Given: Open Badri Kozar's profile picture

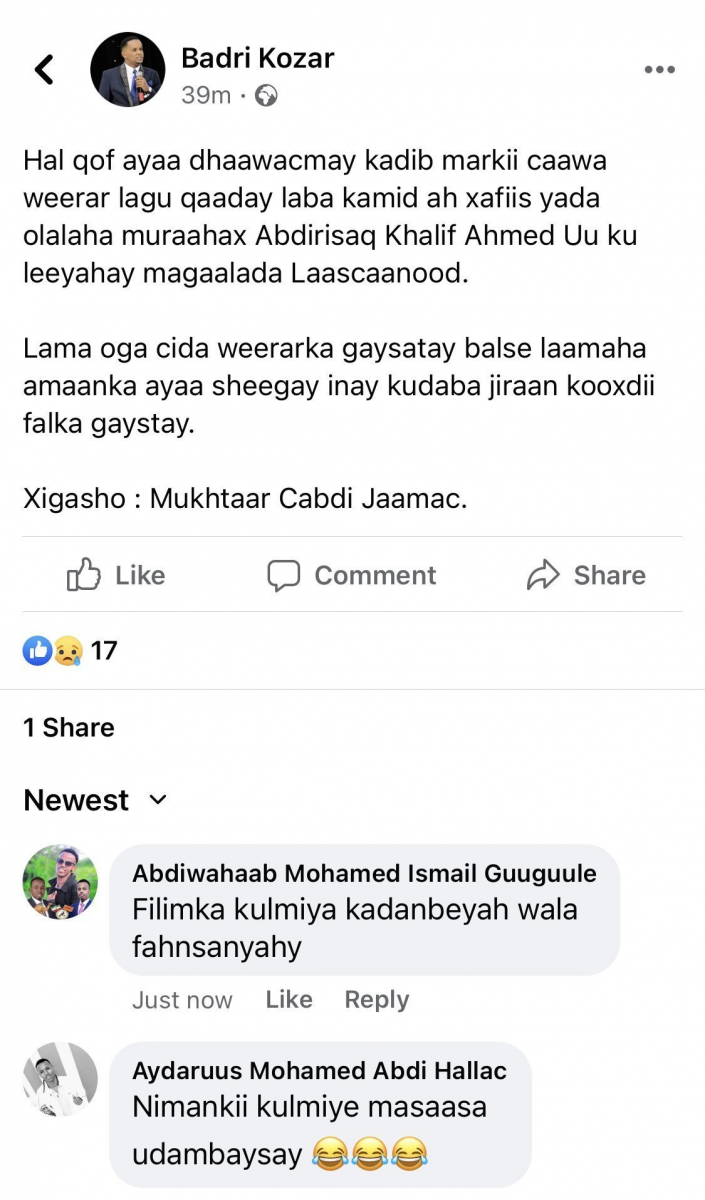Looking at the screenshot, I should point(127,70).
